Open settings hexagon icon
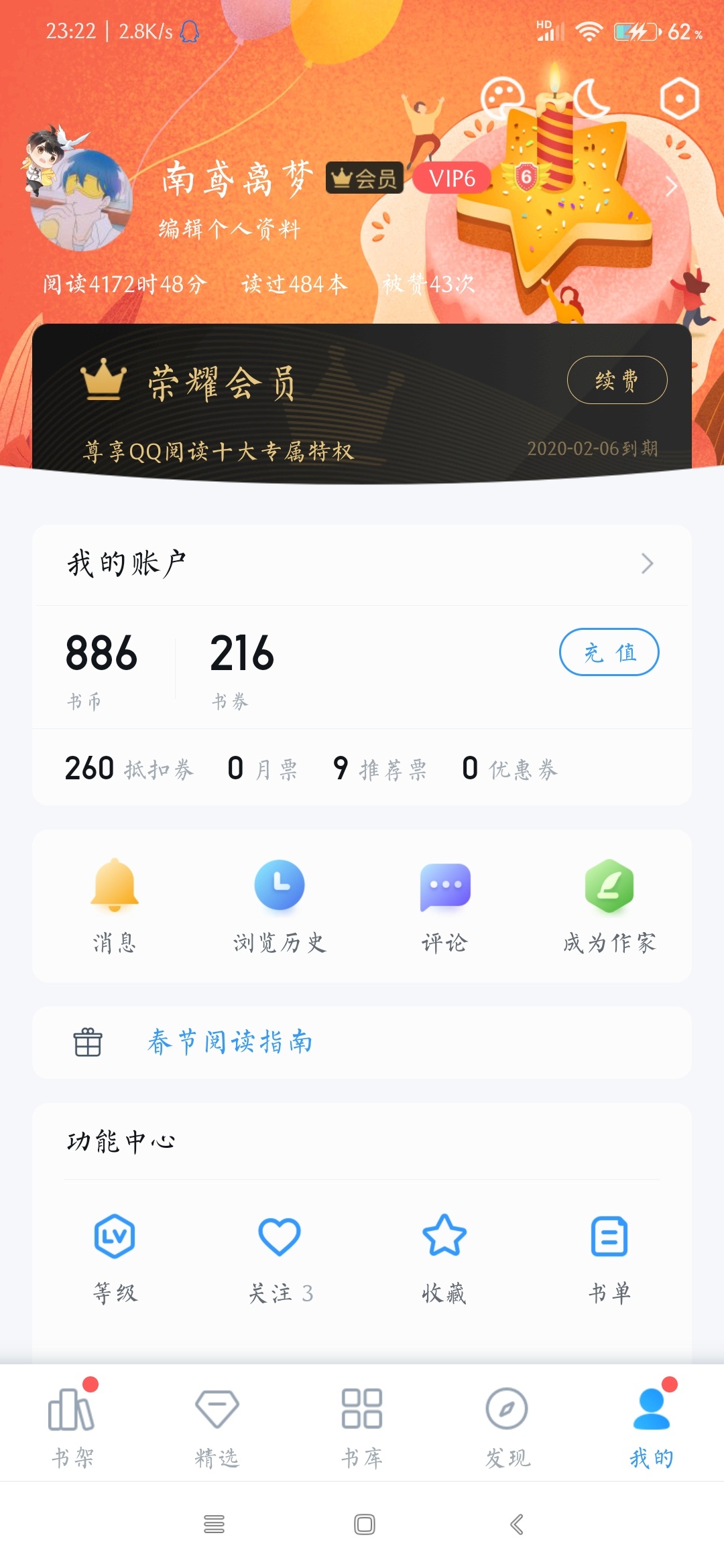 pyautogui.click(x=679, y=99)
